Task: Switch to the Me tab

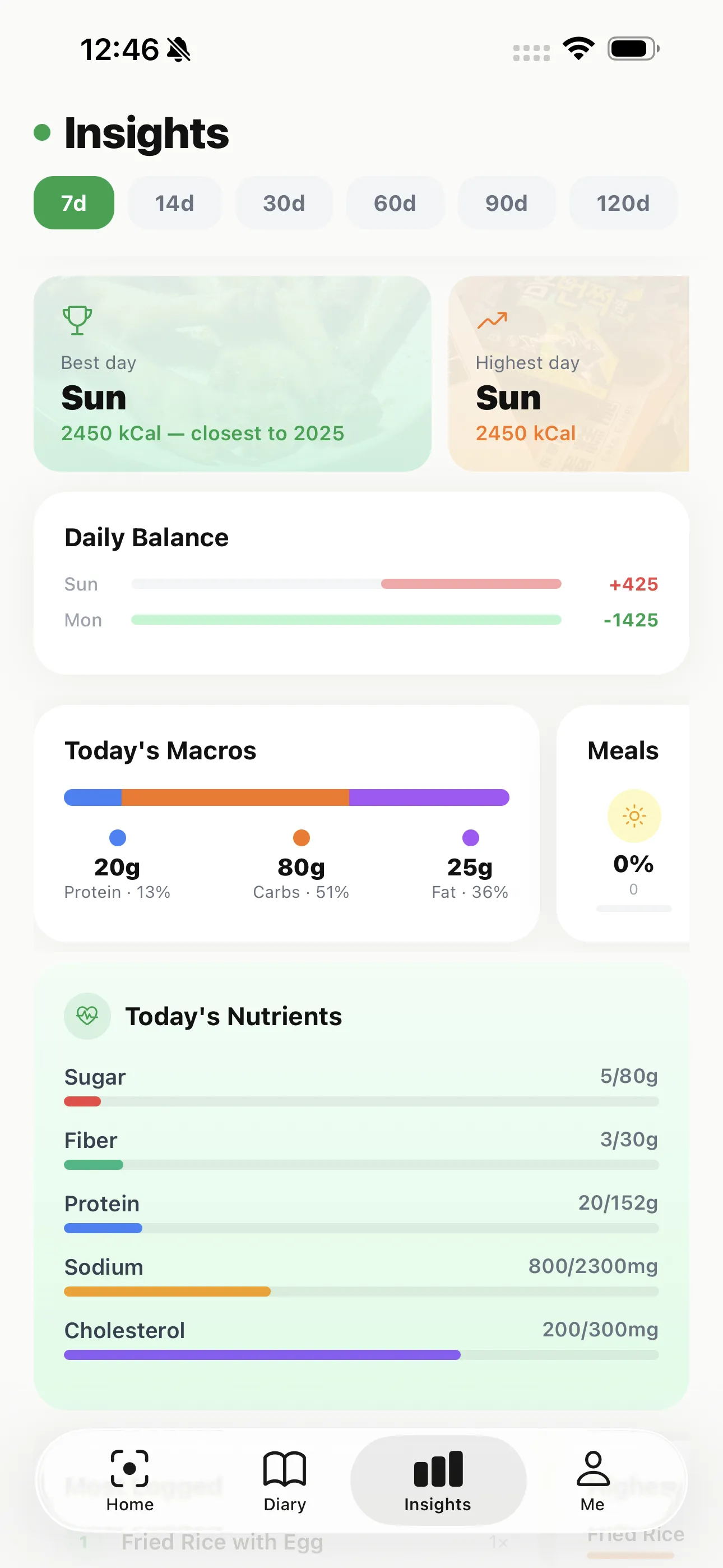Action: [x=592, y=1481]
